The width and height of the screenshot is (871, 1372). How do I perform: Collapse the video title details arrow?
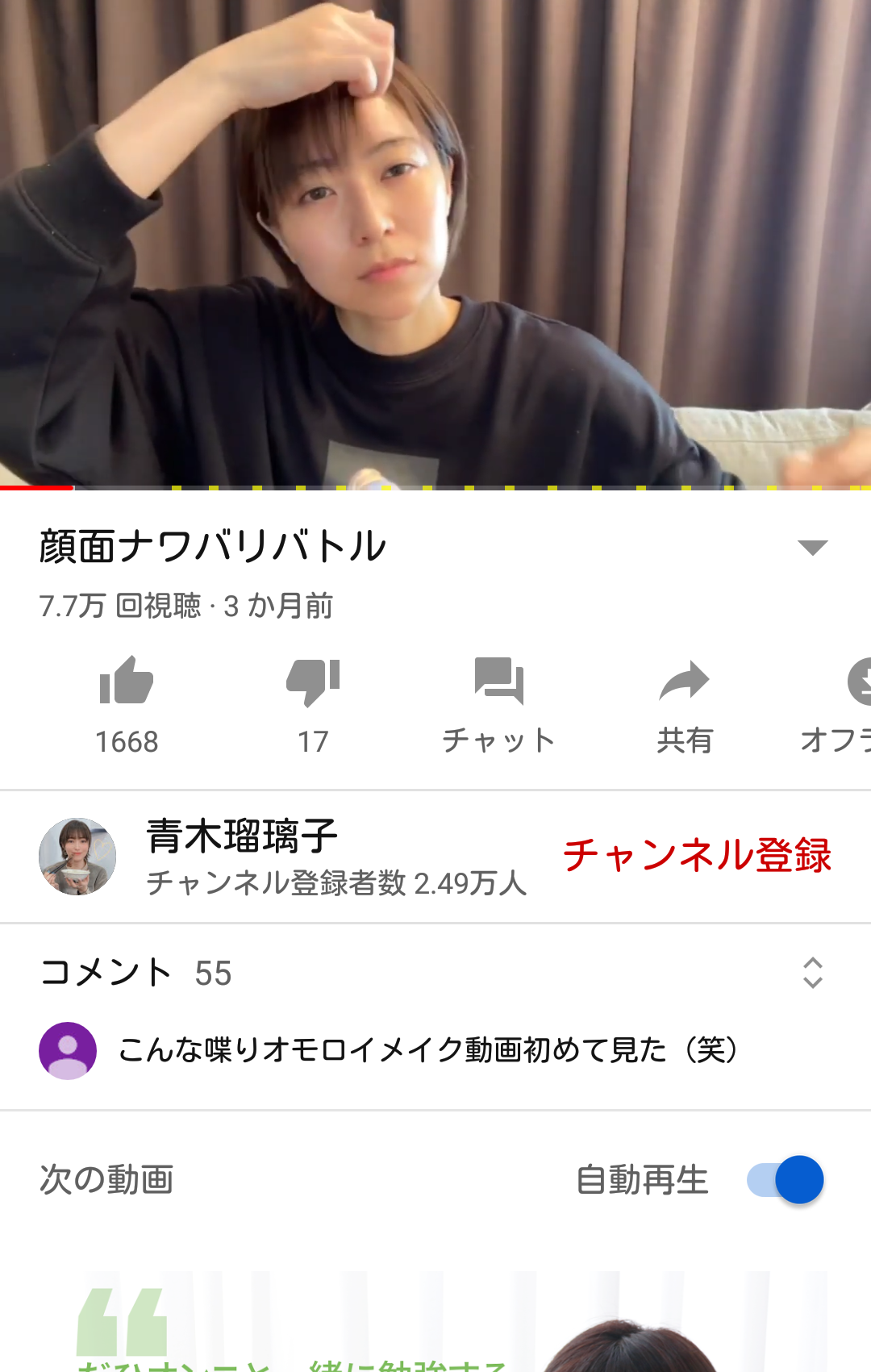pos(812,548)
